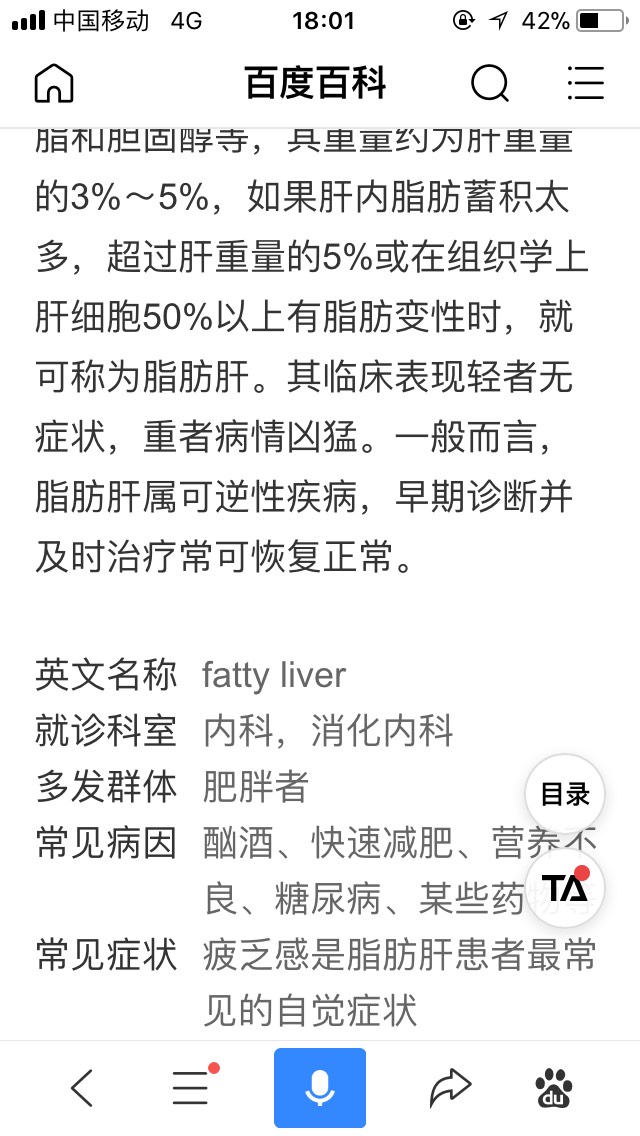The height and width of the screenshot is (1136, 640).
Task: Open the search icon in the header
Action: click(490, 84)
